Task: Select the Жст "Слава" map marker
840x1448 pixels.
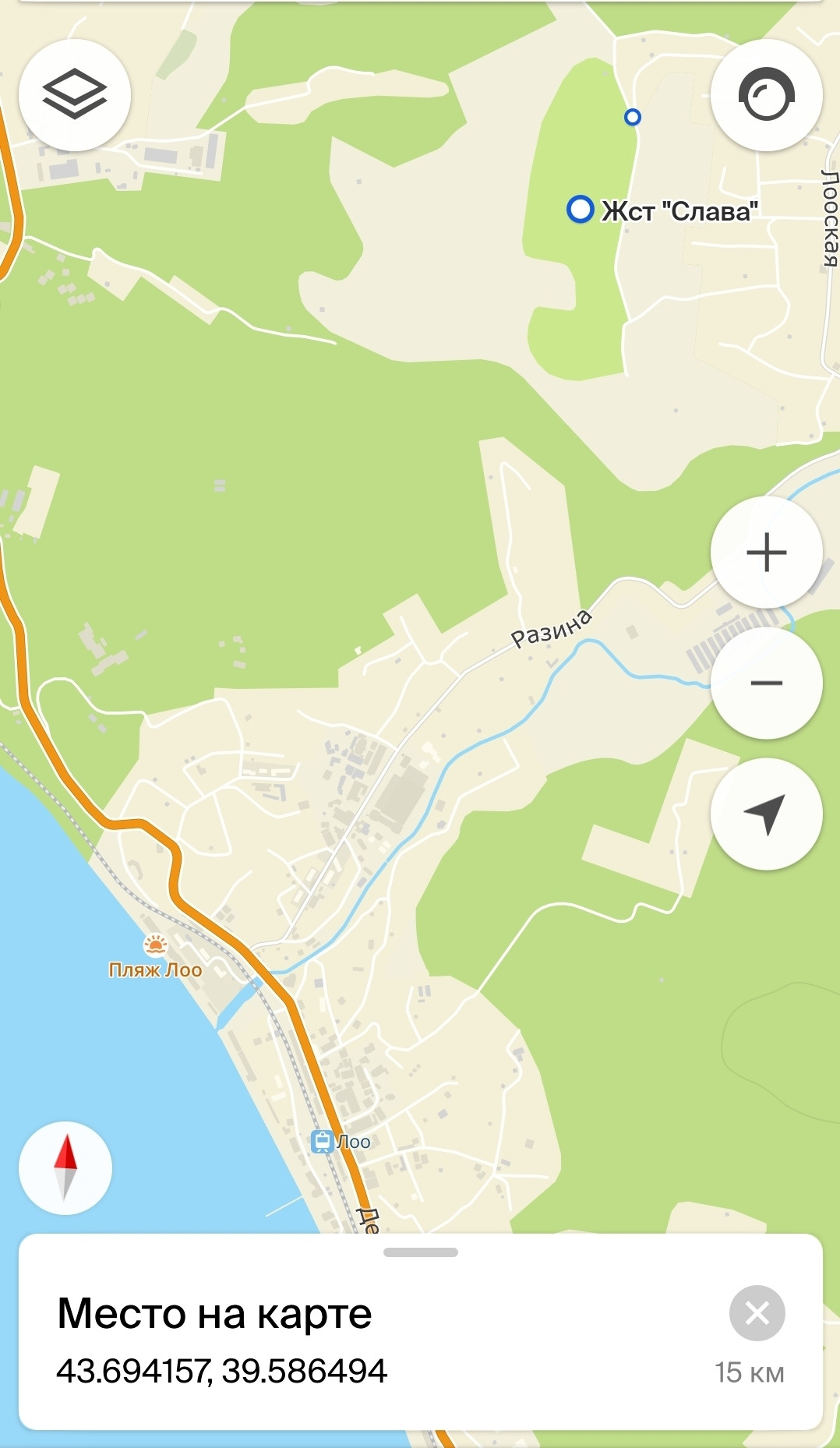Action: click(x=580, y=210)
